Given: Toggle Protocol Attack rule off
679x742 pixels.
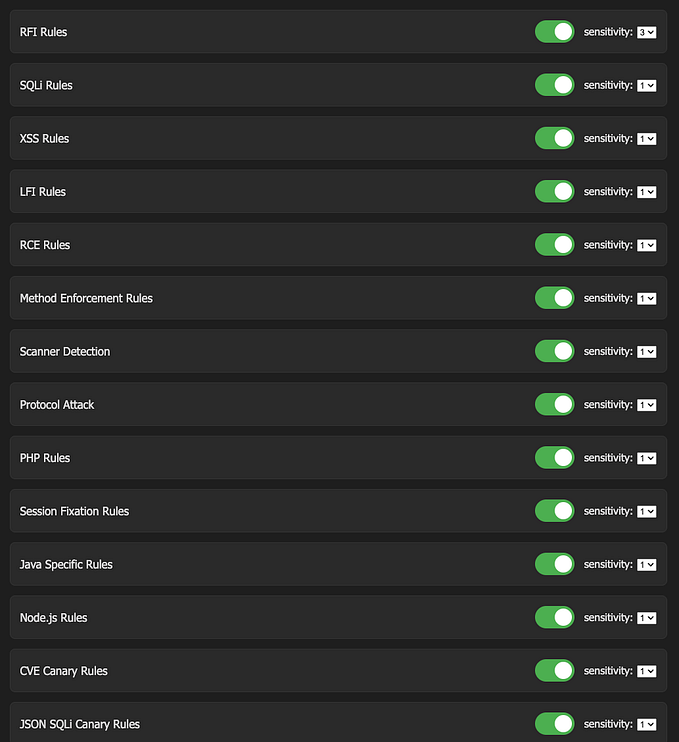Looking at the screenshot, I should click(554, 404).
